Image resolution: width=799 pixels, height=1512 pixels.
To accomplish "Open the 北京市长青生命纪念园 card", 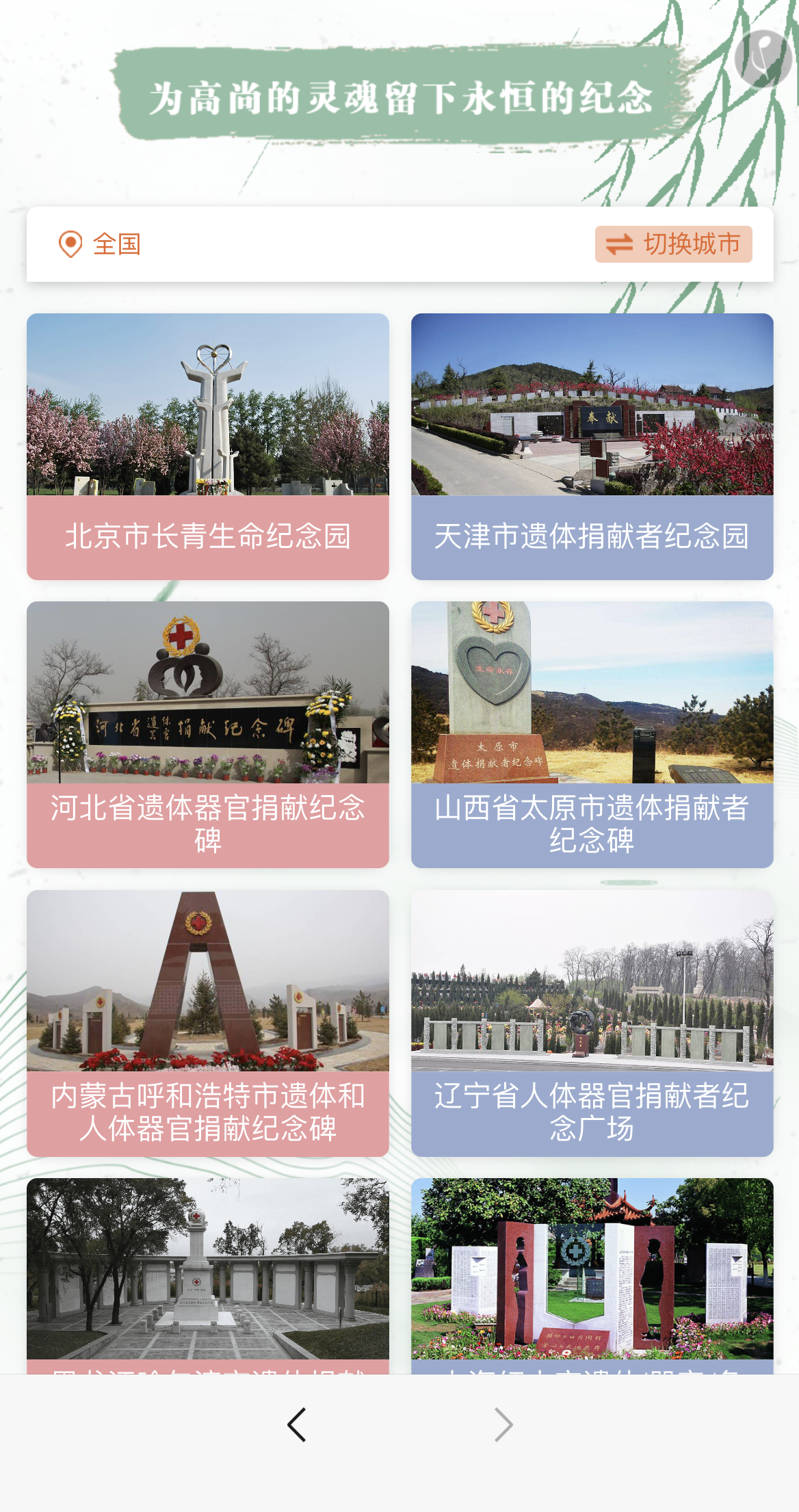I will click(208, 446).
